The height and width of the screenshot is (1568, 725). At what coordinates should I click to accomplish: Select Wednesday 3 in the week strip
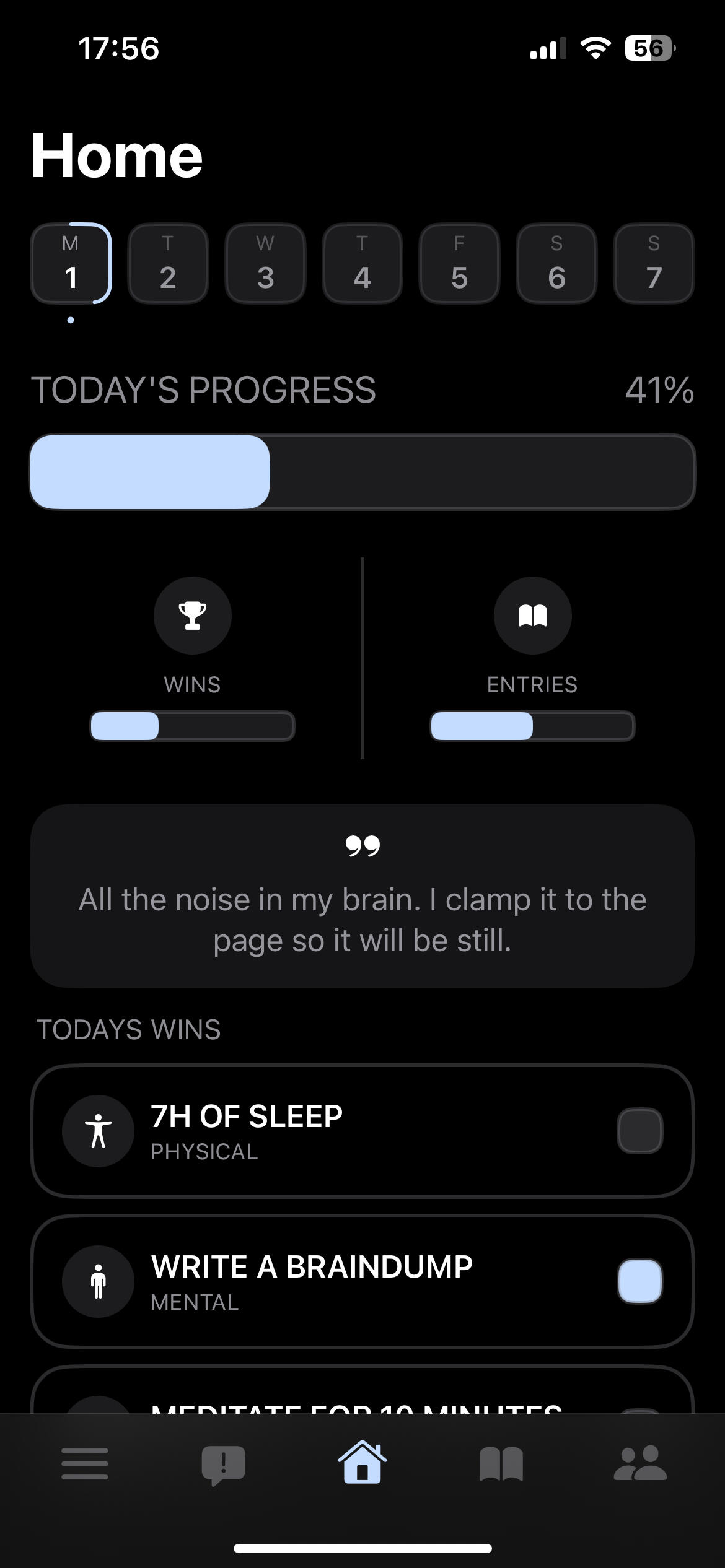[265, 264]
